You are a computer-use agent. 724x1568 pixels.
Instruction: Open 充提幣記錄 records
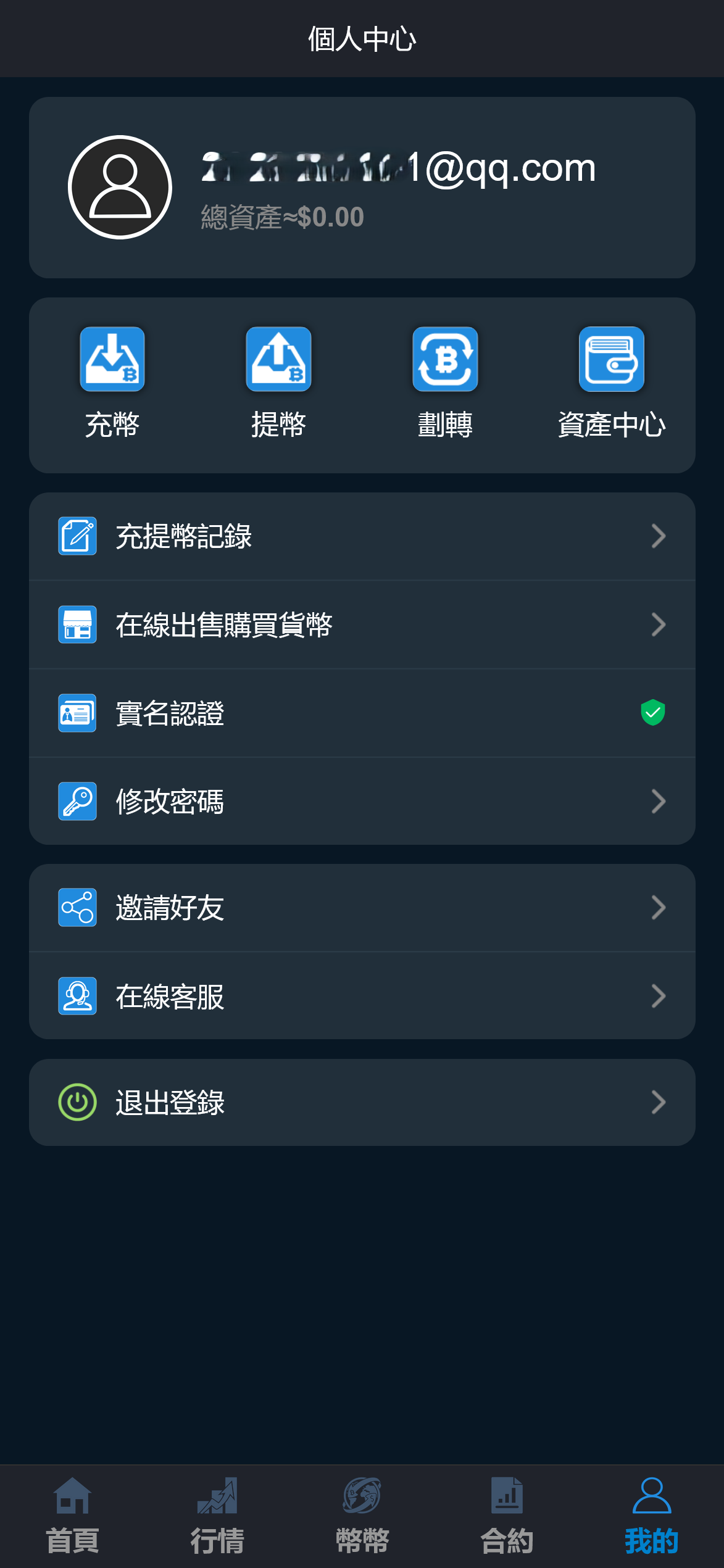362,536
